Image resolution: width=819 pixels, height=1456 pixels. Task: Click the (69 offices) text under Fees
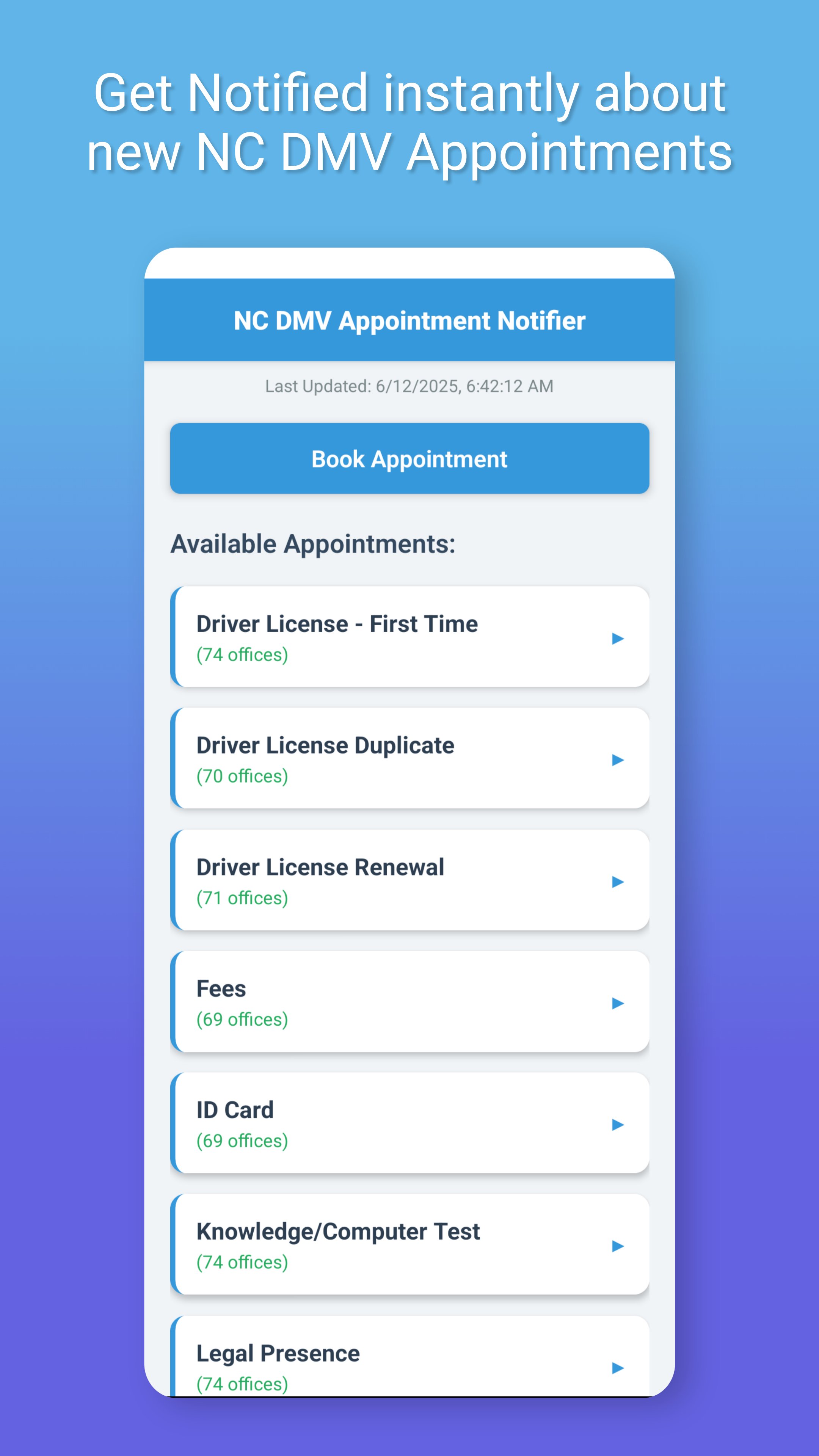242,1018
